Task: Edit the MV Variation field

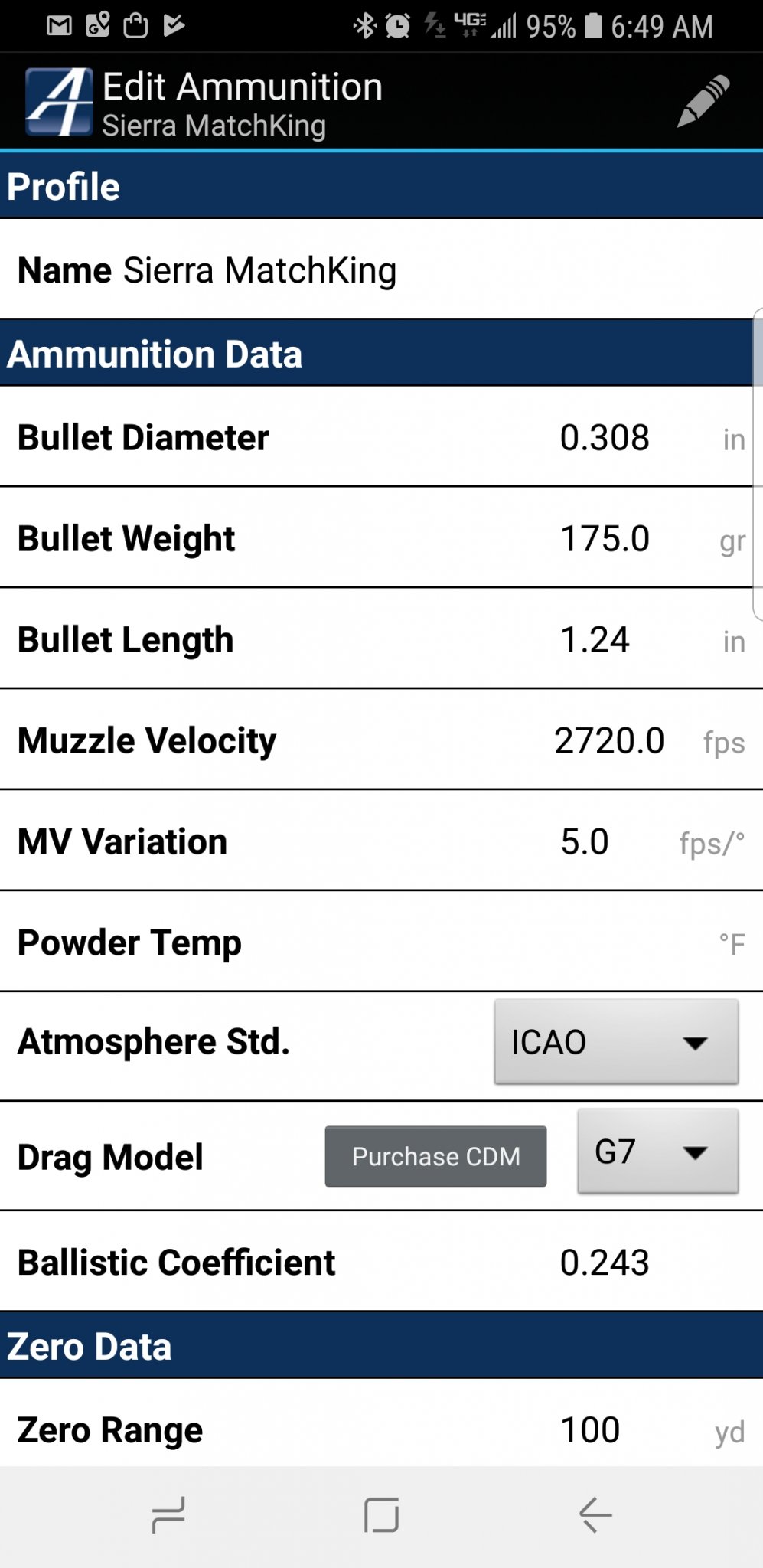Action: click(x=585, y=842)
